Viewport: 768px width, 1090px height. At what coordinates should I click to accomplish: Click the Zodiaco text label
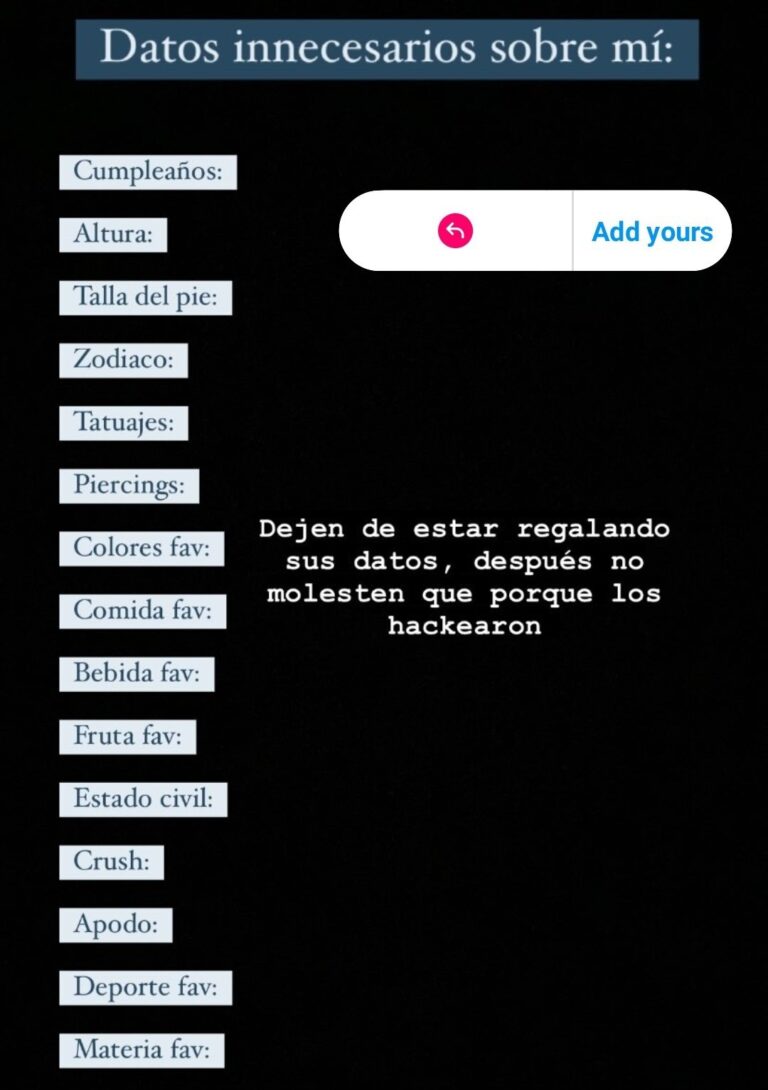pyautogui.click(x=122, y=360)
